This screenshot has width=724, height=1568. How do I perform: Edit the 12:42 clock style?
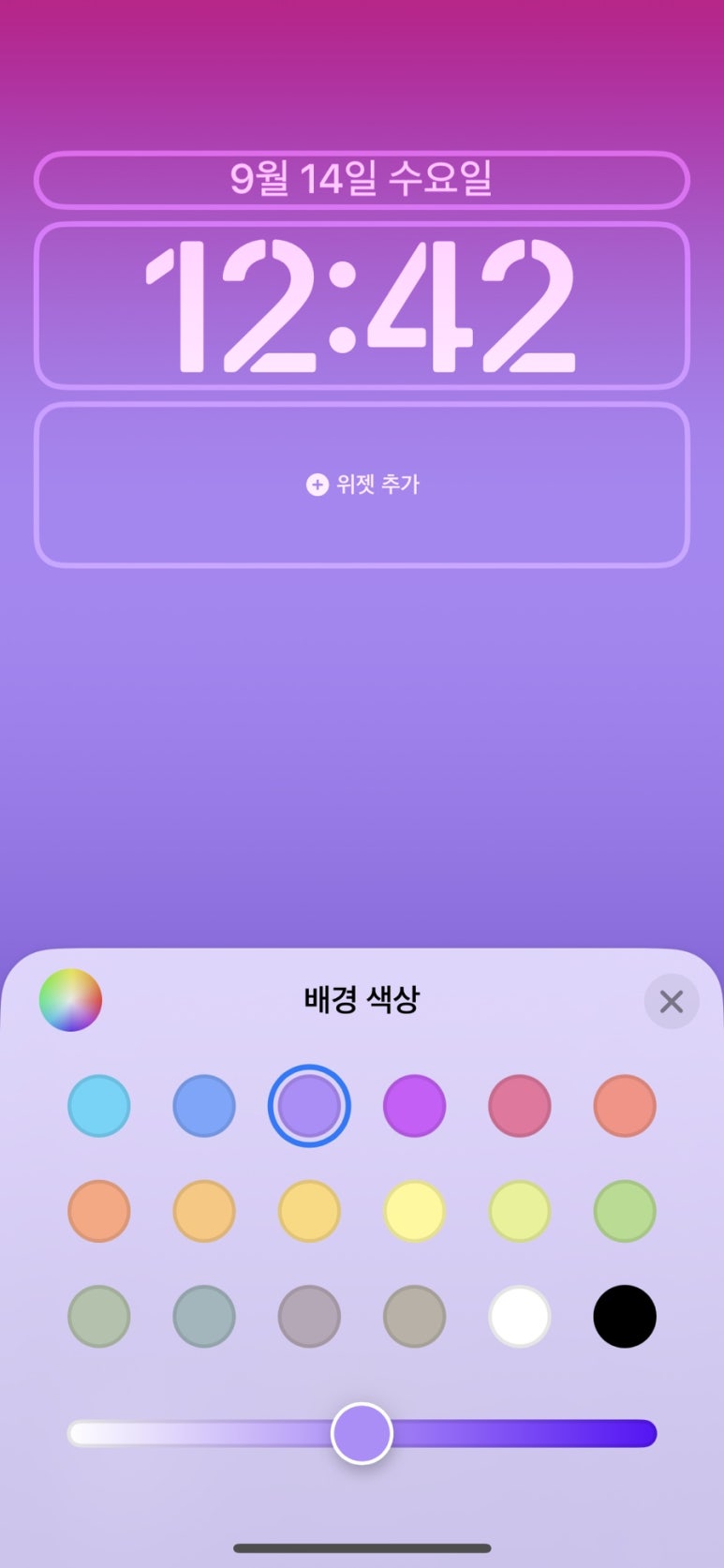[362, 306]
